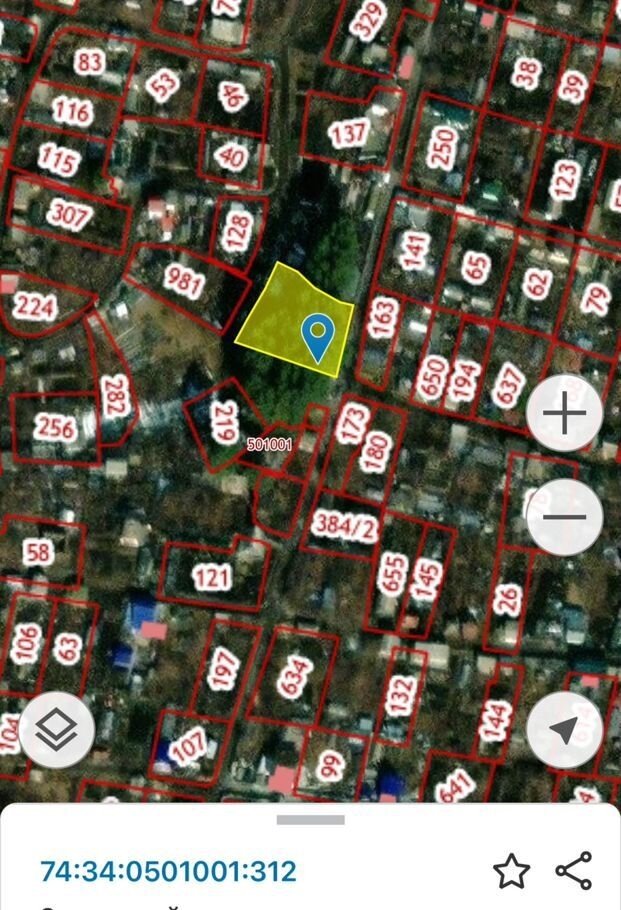Zoom in on the map
Image resolution: width=621 pixels, height=910 pixels.
tap(564, 415)
